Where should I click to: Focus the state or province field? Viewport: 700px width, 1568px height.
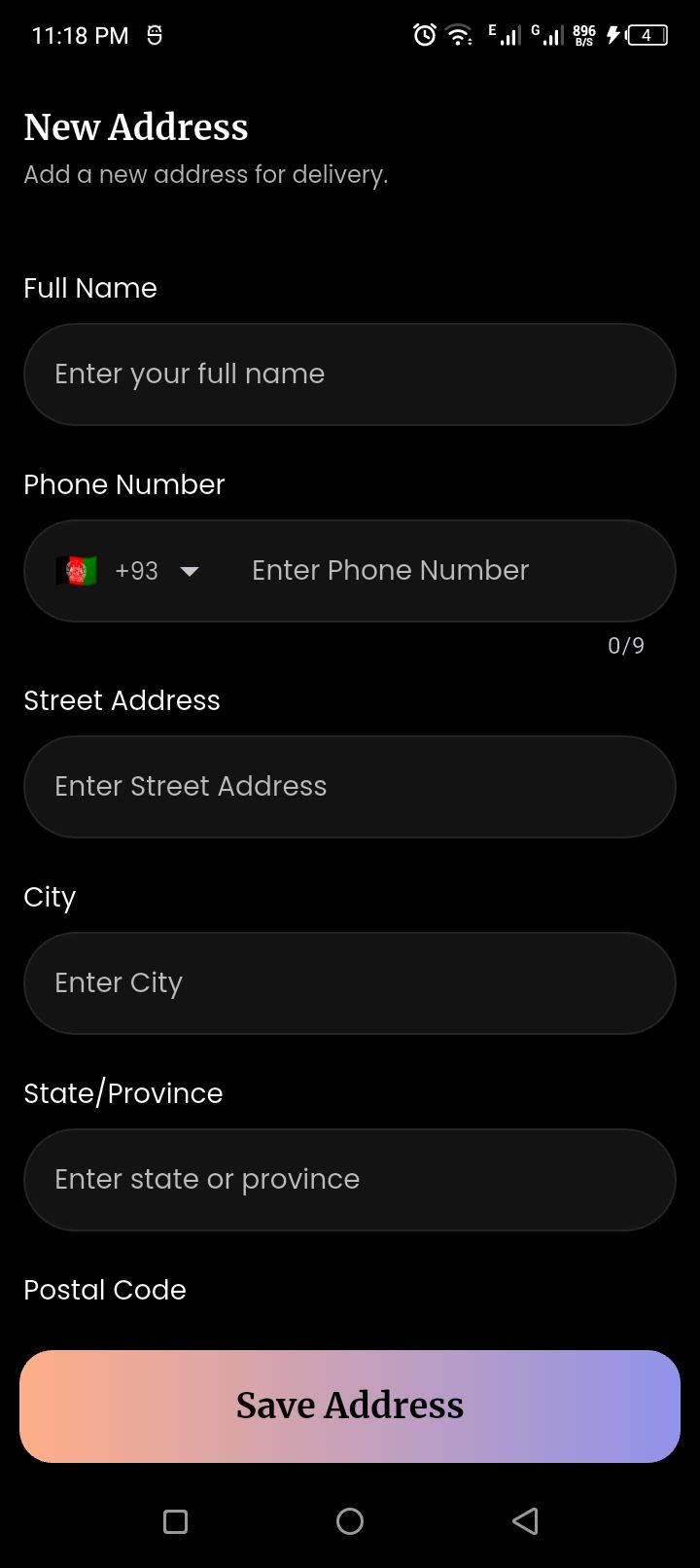coord(350,1180)
